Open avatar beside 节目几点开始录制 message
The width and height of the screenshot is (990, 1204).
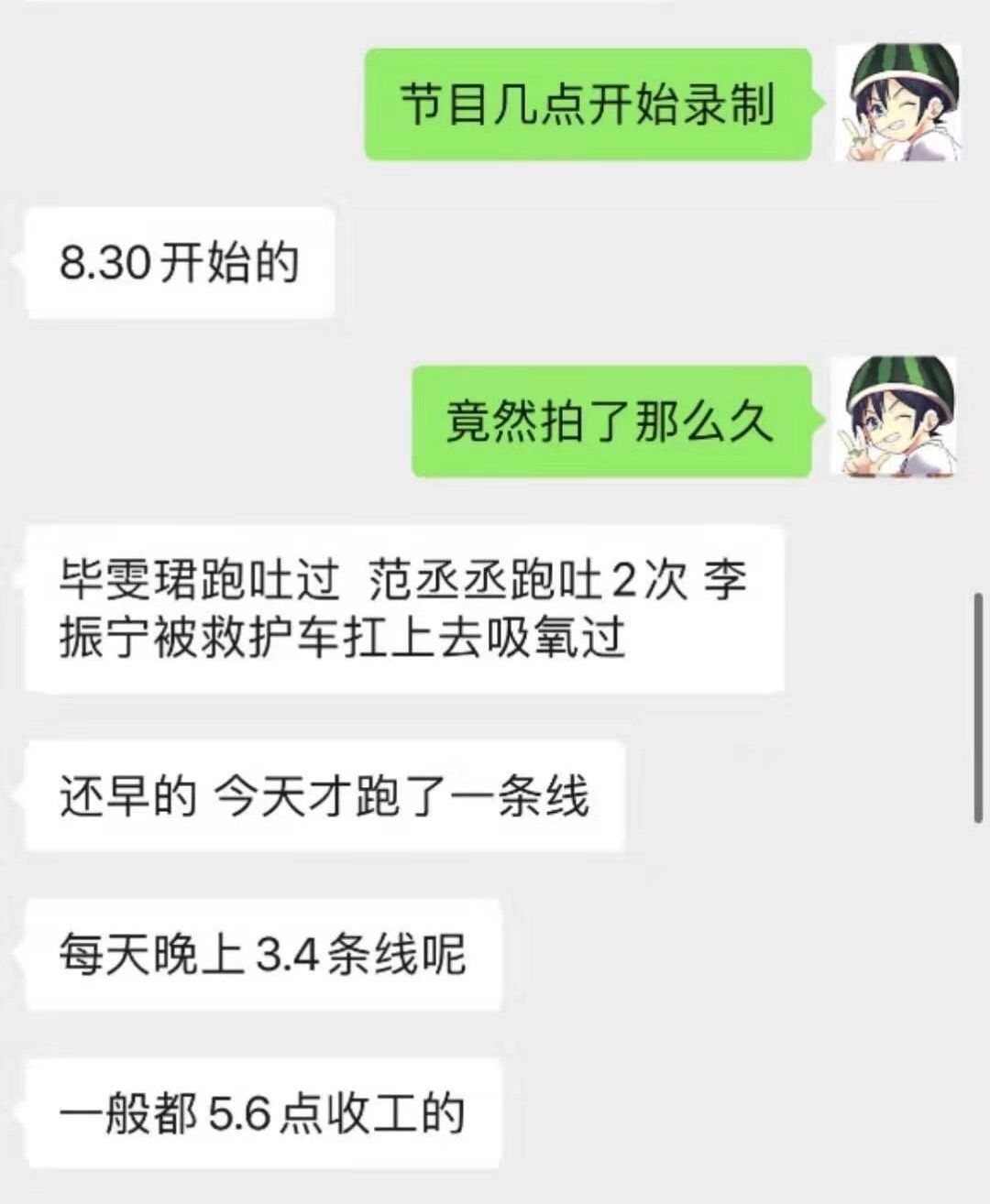pyautogui.click(x=897, y=103)
